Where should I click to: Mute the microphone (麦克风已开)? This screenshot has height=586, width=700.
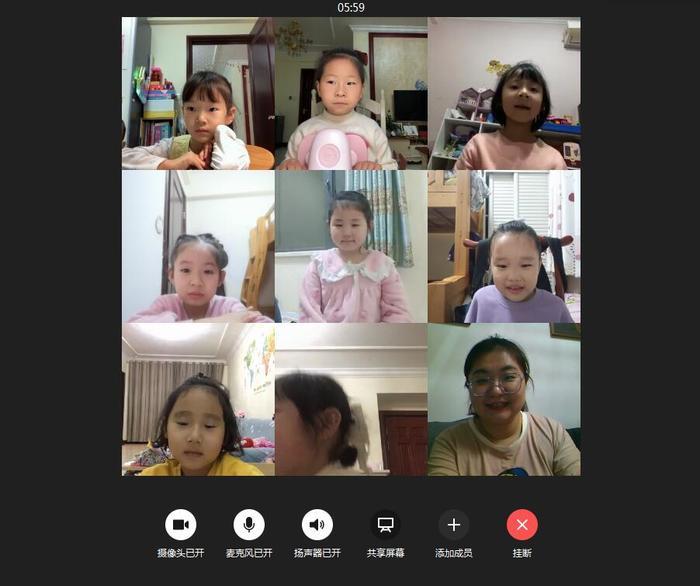(x=249, y=524)
